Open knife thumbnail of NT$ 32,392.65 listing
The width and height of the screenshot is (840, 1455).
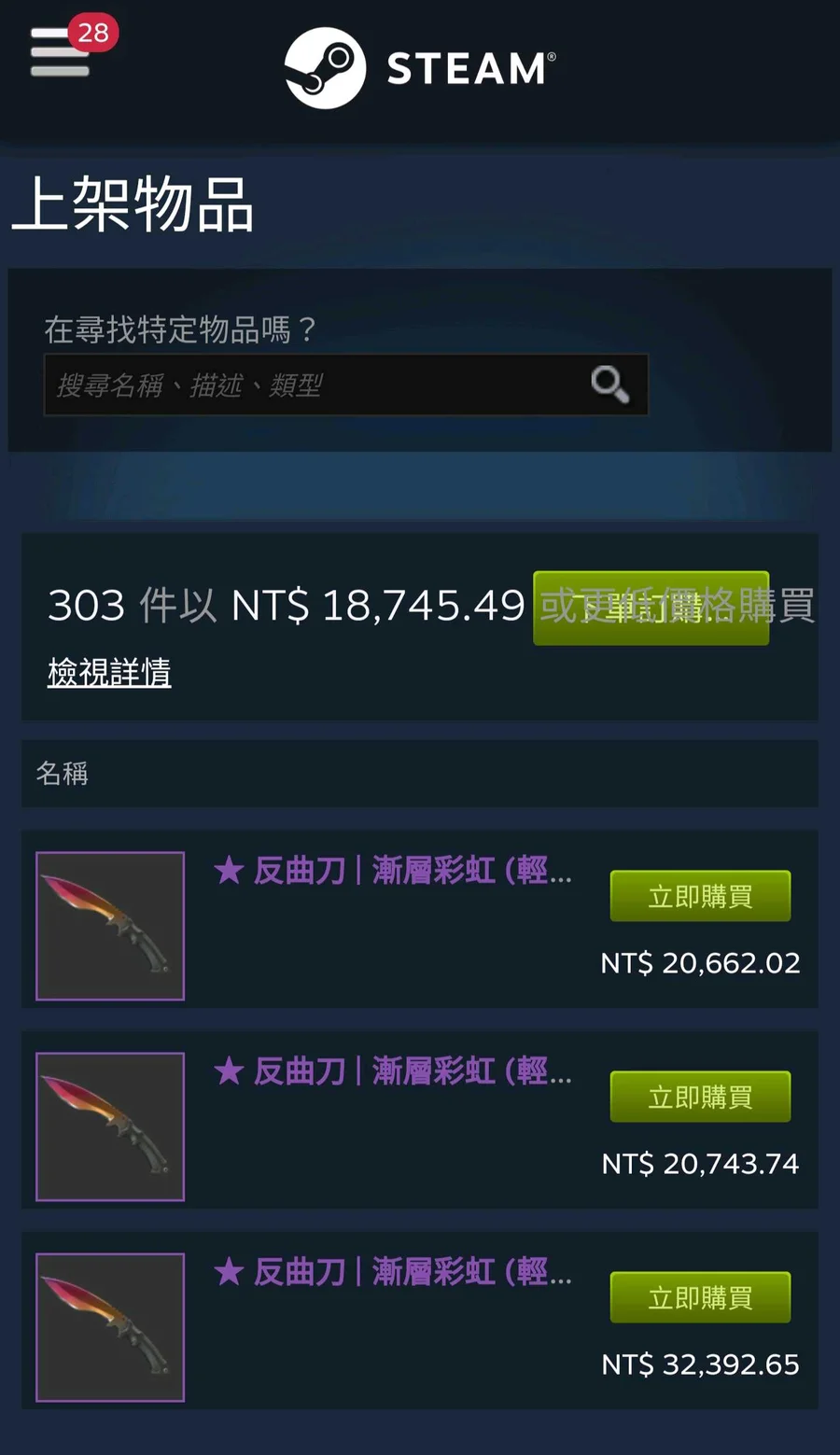110,1327
